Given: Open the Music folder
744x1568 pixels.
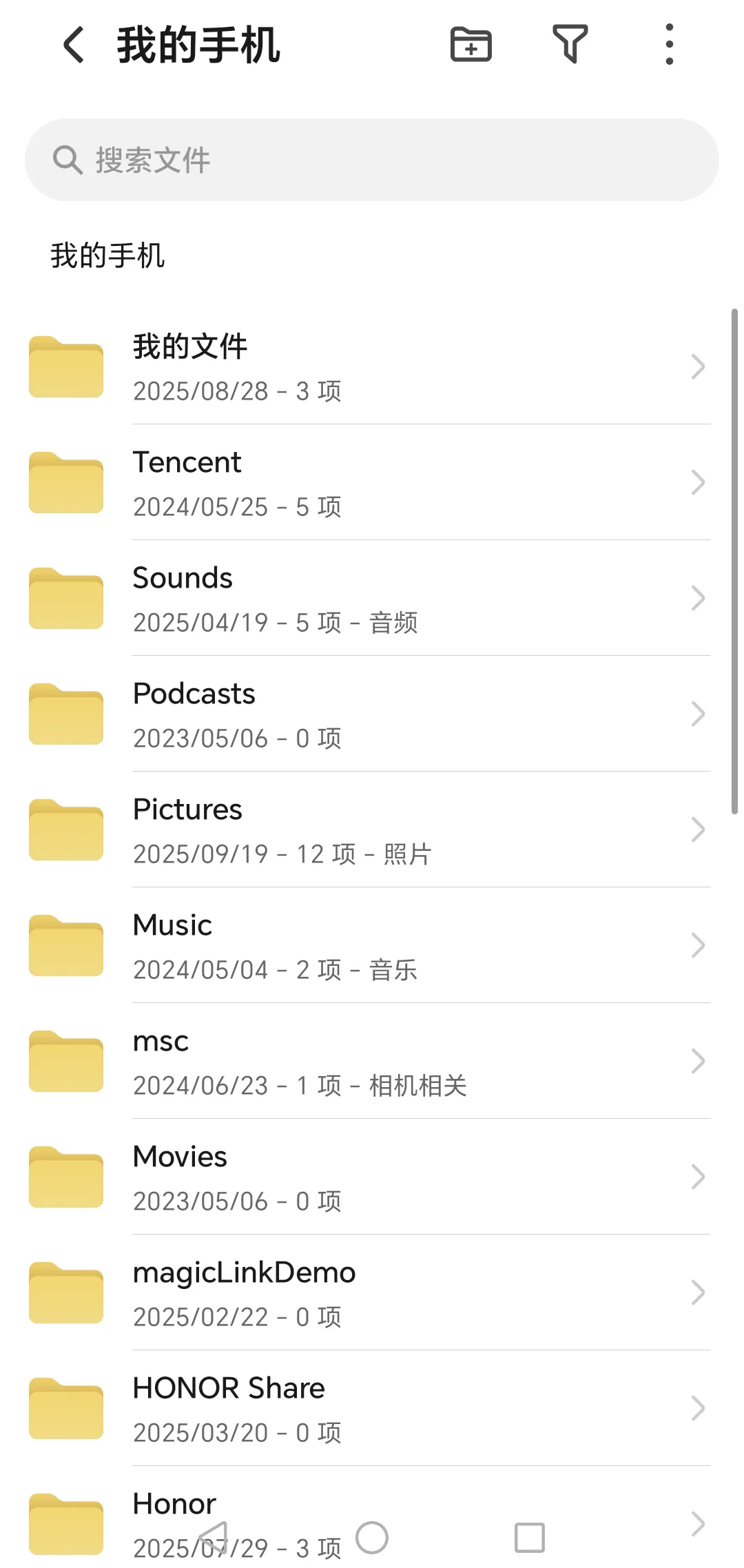Looking at the screenshot, I should (369, 946).
